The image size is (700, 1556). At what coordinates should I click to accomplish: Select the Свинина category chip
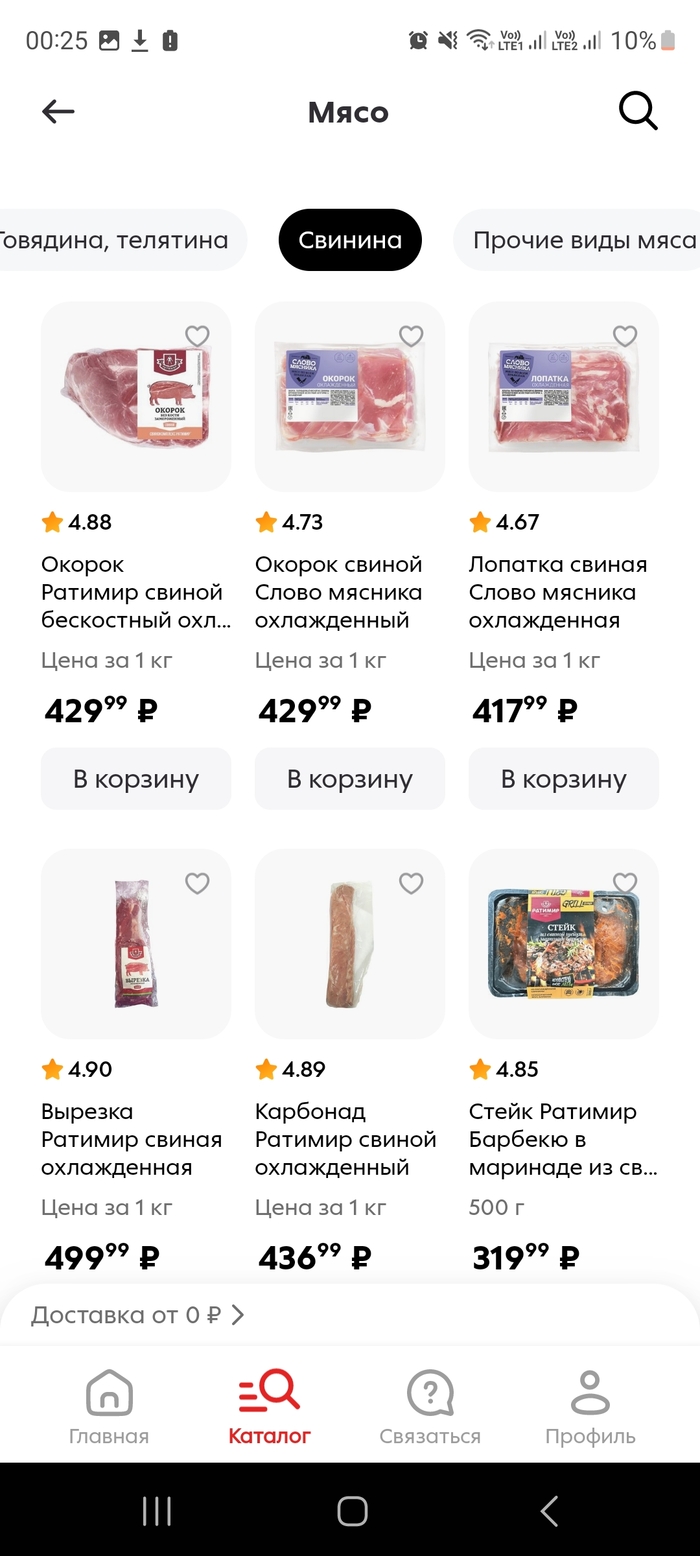[350, 240]
